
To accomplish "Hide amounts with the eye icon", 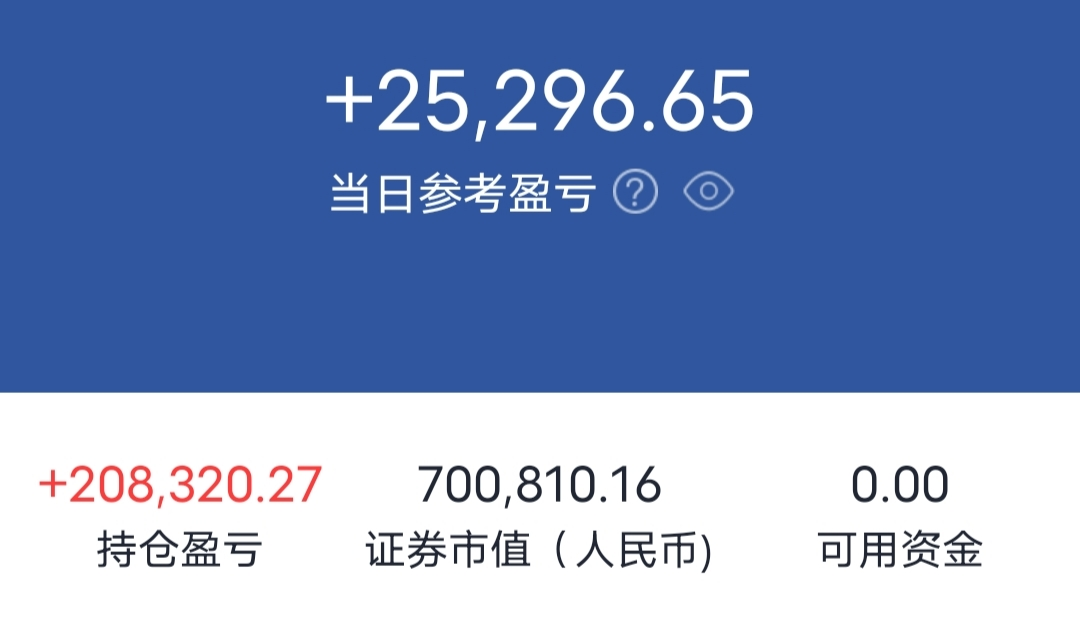I will 708,192.
